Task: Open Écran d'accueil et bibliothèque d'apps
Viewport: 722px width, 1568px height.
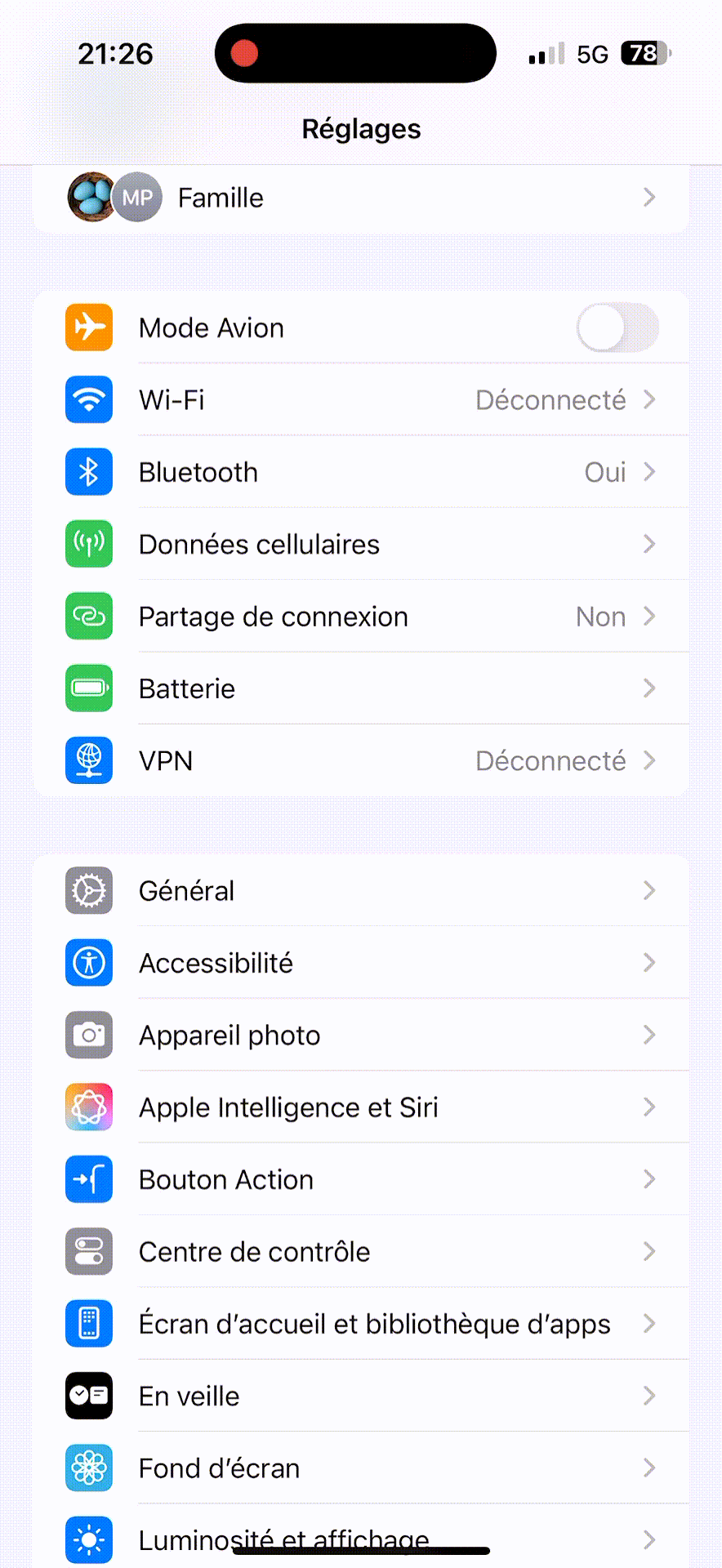Action: (x=359, y=1324)
